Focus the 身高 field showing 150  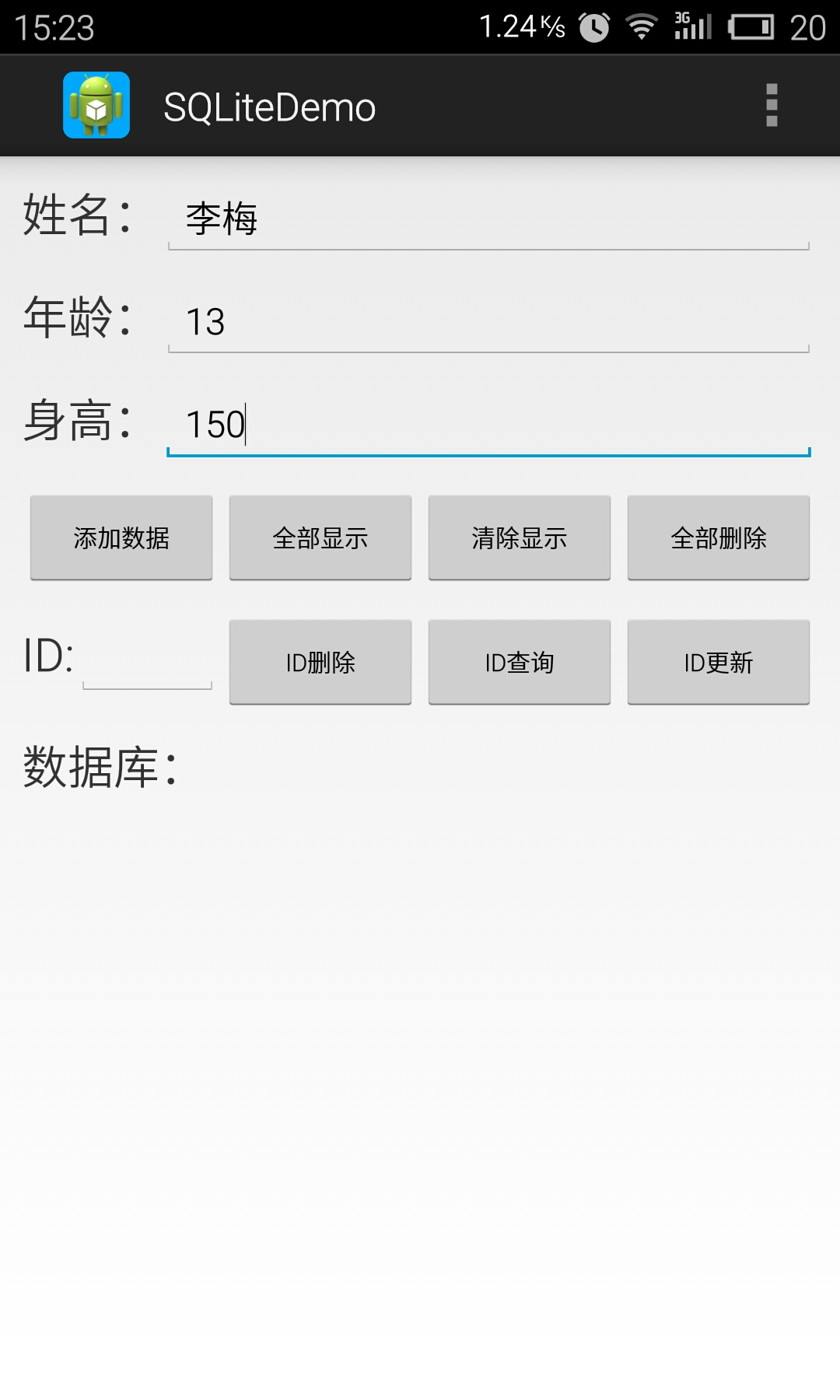click(488, 423)
